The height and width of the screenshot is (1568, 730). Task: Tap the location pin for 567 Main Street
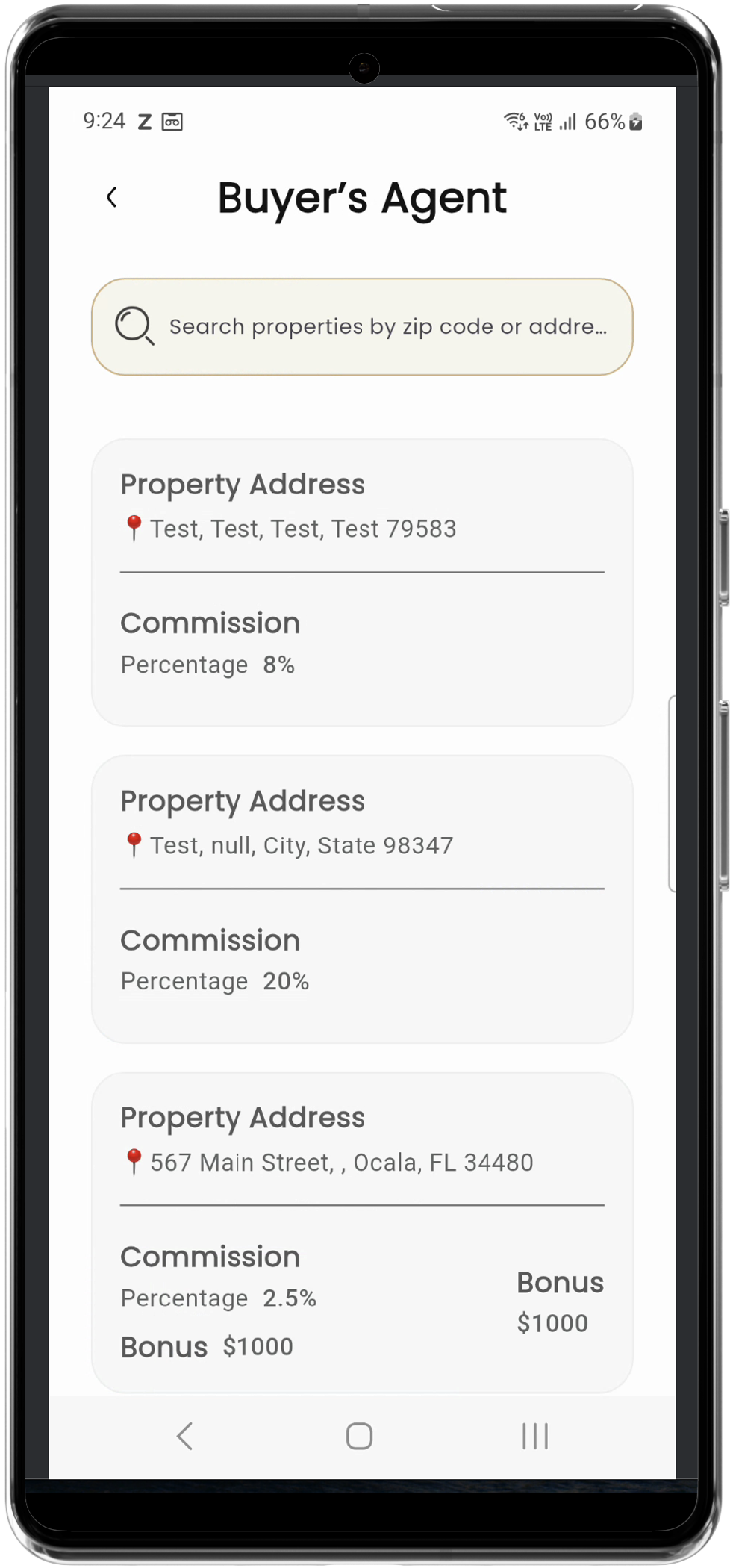[134, 1161]
